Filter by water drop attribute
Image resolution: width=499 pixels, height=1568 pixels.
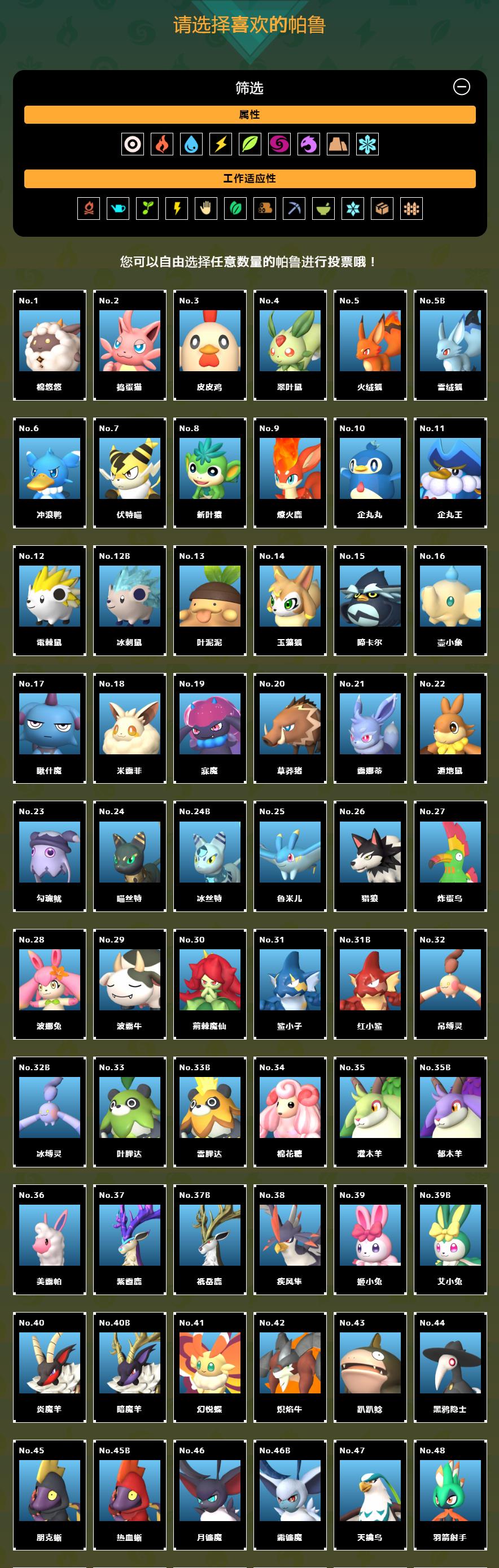(x=191, y=144)
